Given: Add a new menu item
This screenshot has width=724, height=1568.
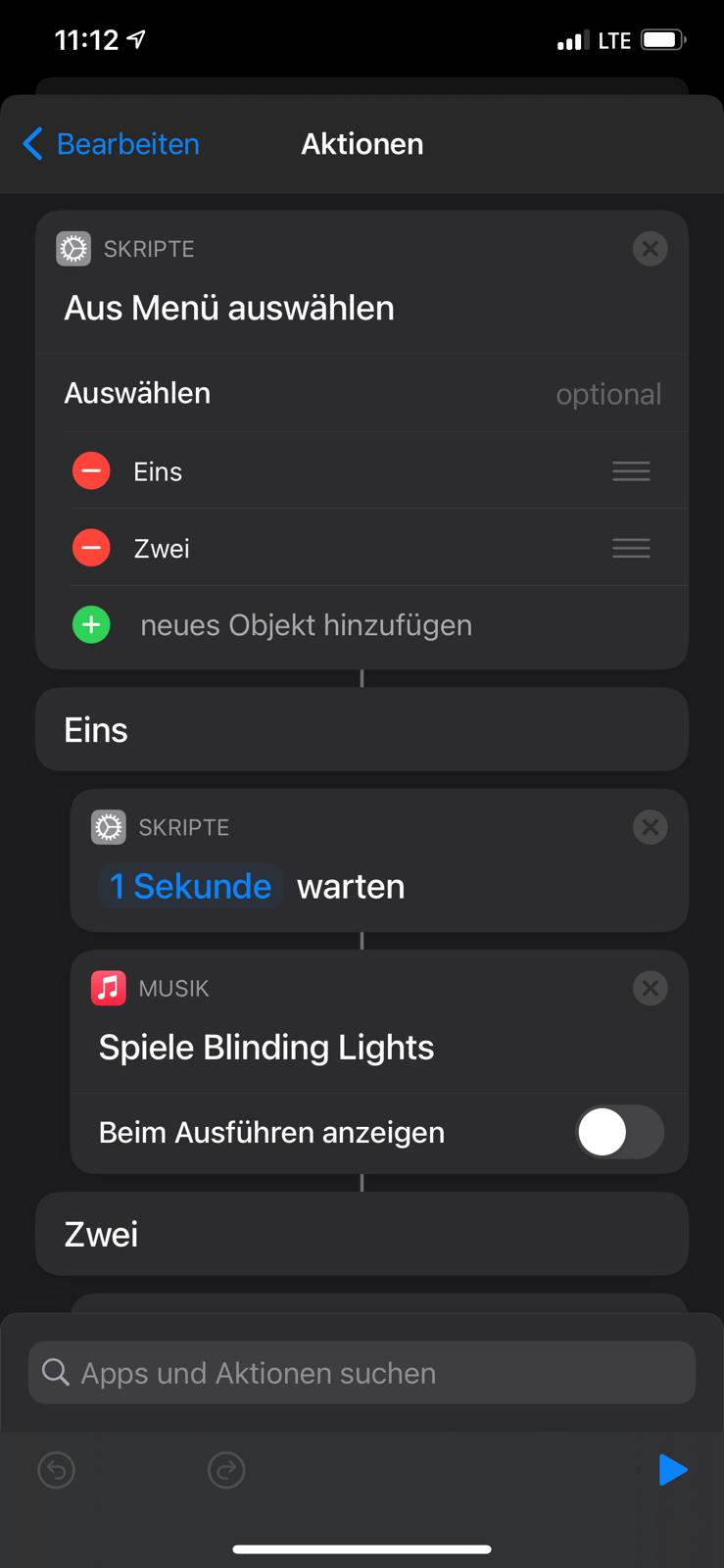Looking at the screenshot, I should point(91,625).
